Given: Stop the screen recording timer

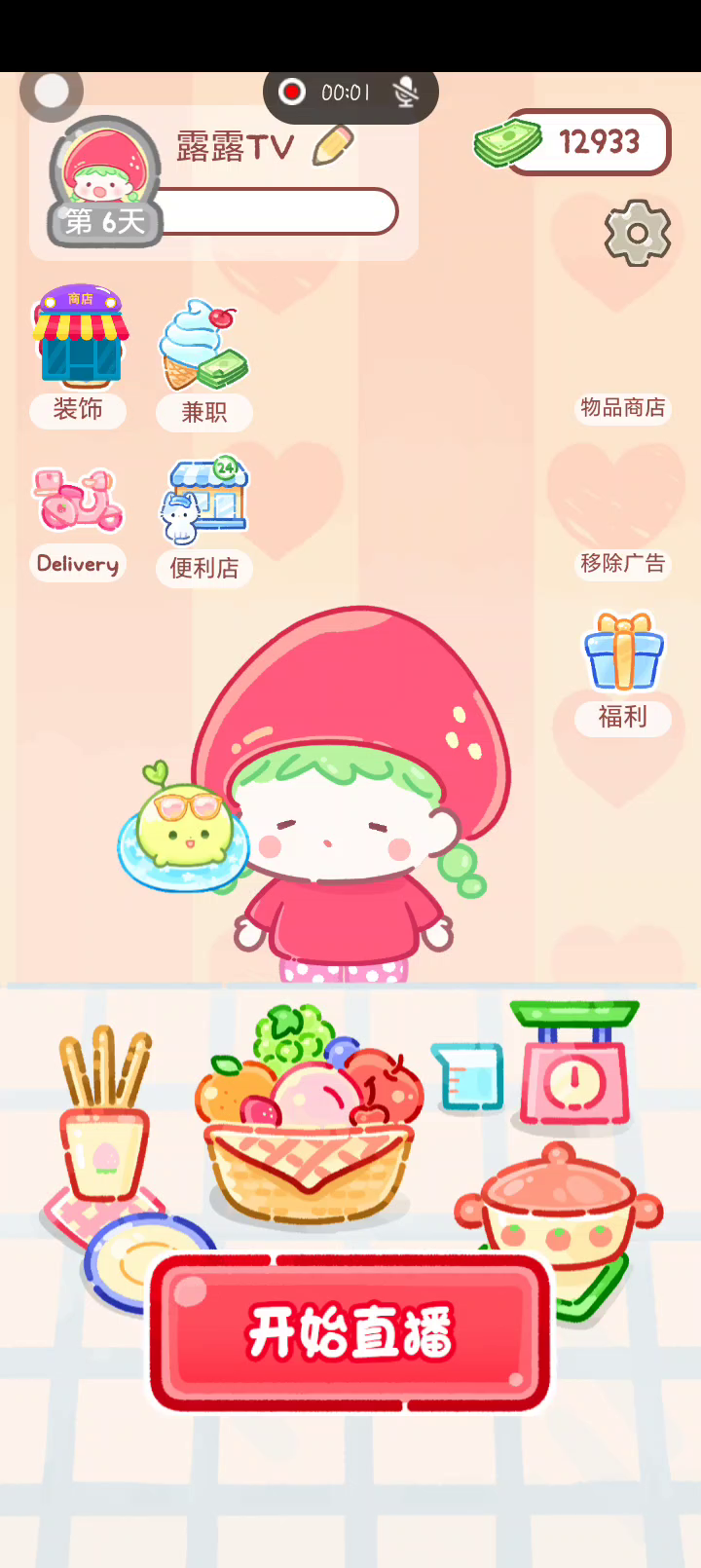Looking at the screenshot, I should [x=292, y=93].
